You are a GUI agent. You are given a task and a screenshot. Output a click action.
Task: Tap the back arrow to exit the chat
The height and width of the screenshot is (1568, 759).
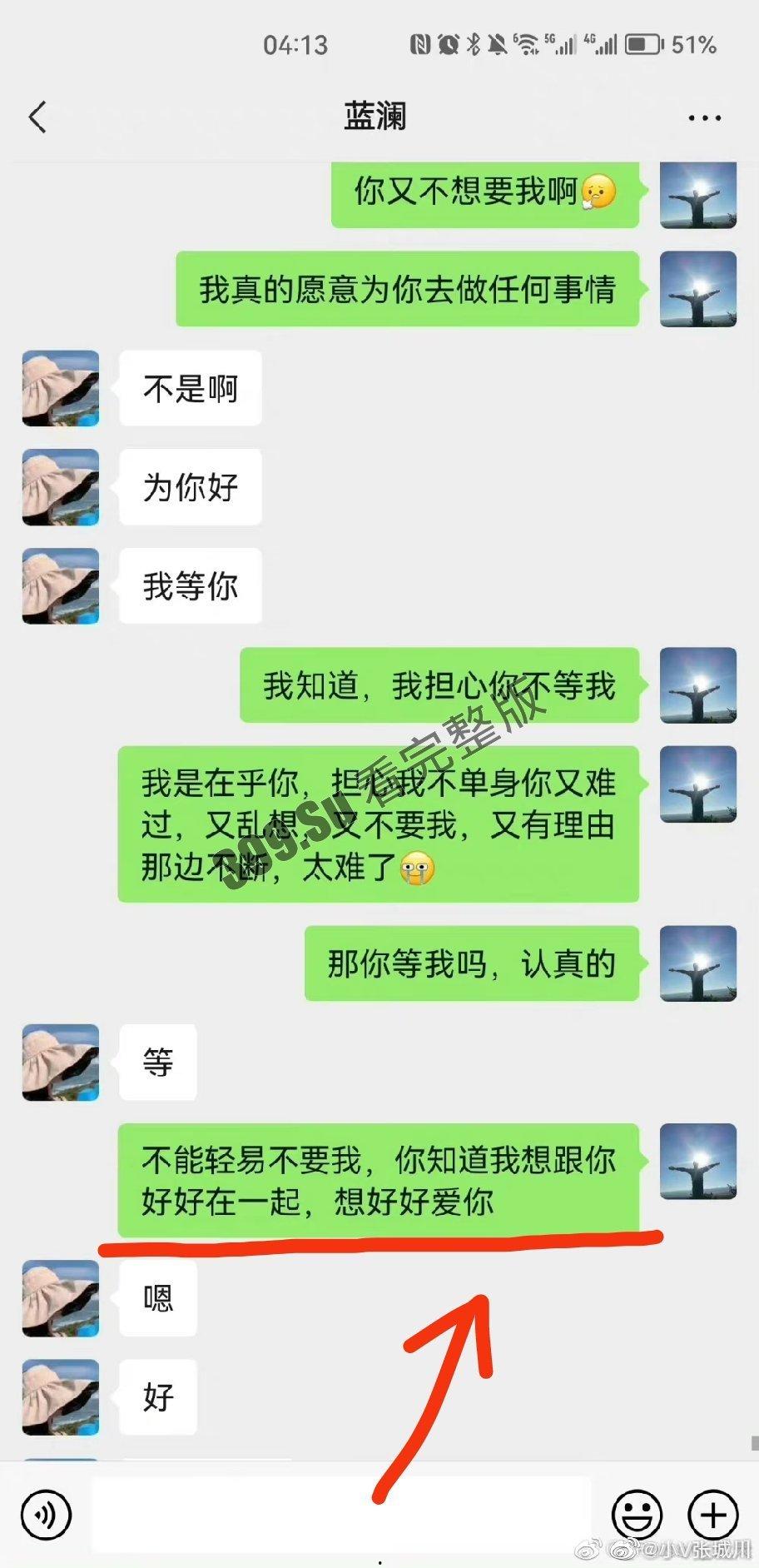tap(37, 117)
